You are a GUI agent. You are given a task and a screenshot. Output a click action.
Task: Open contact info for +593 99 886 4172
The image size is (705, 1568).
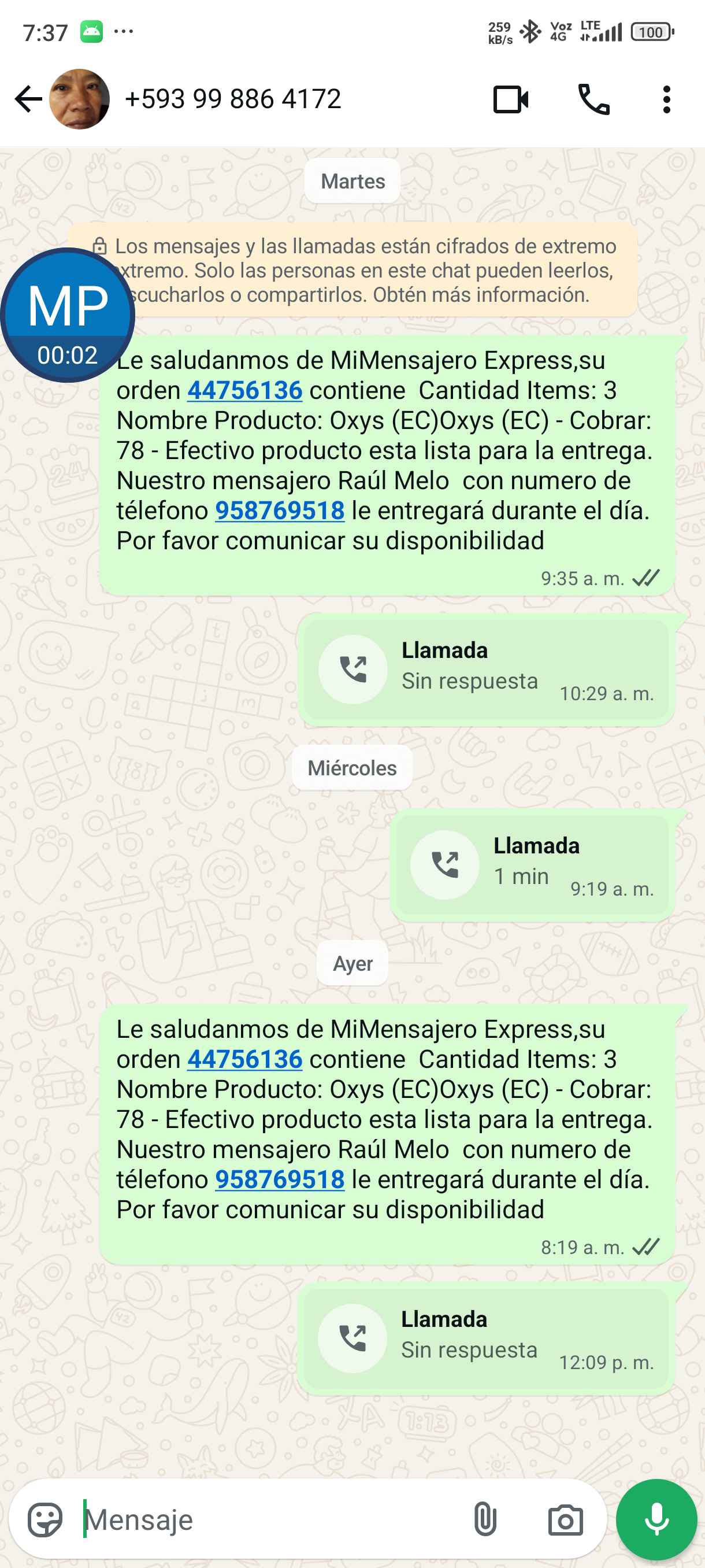(232, 99)
